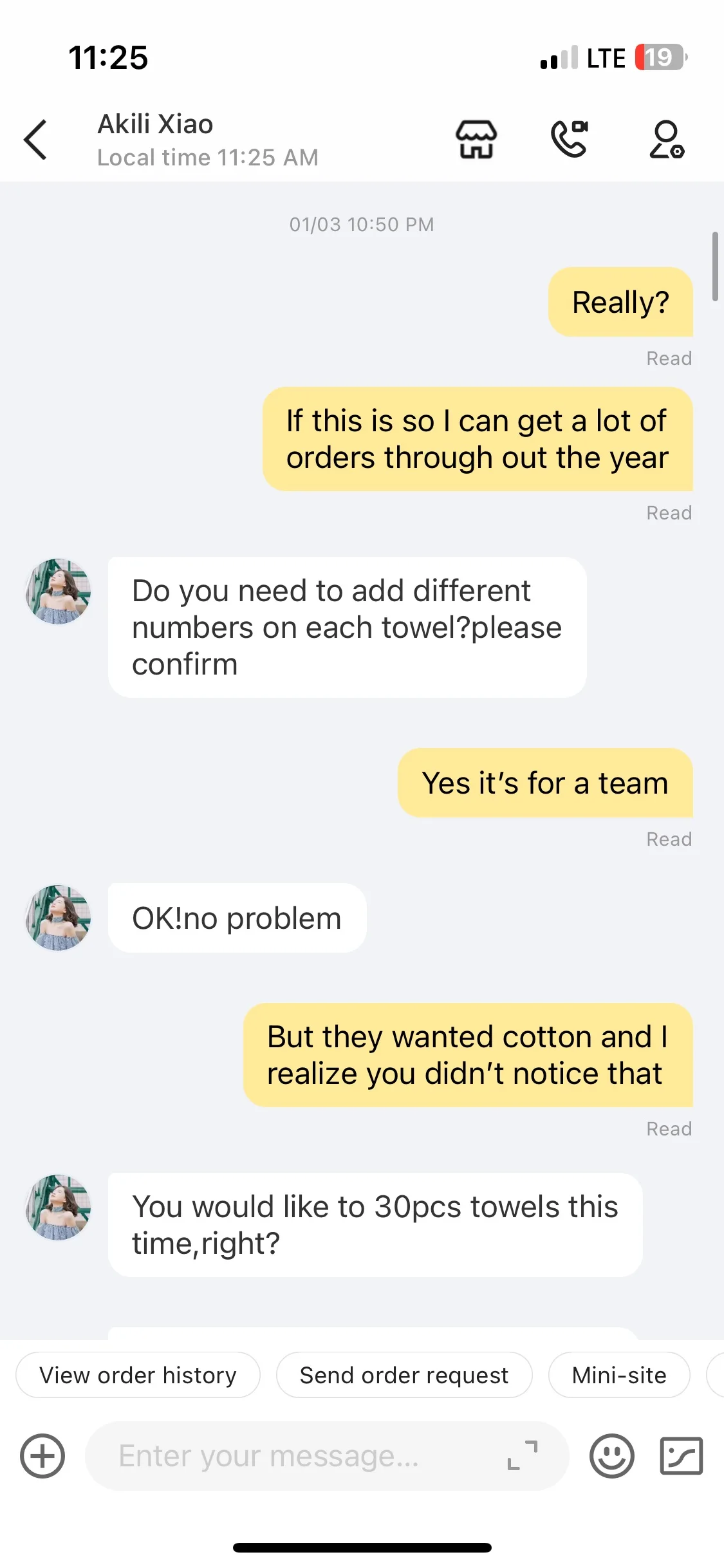This screenshot has height=1568, width=724.
Task: Go back from Akili Xiao chat
Action: pos(35,139)
